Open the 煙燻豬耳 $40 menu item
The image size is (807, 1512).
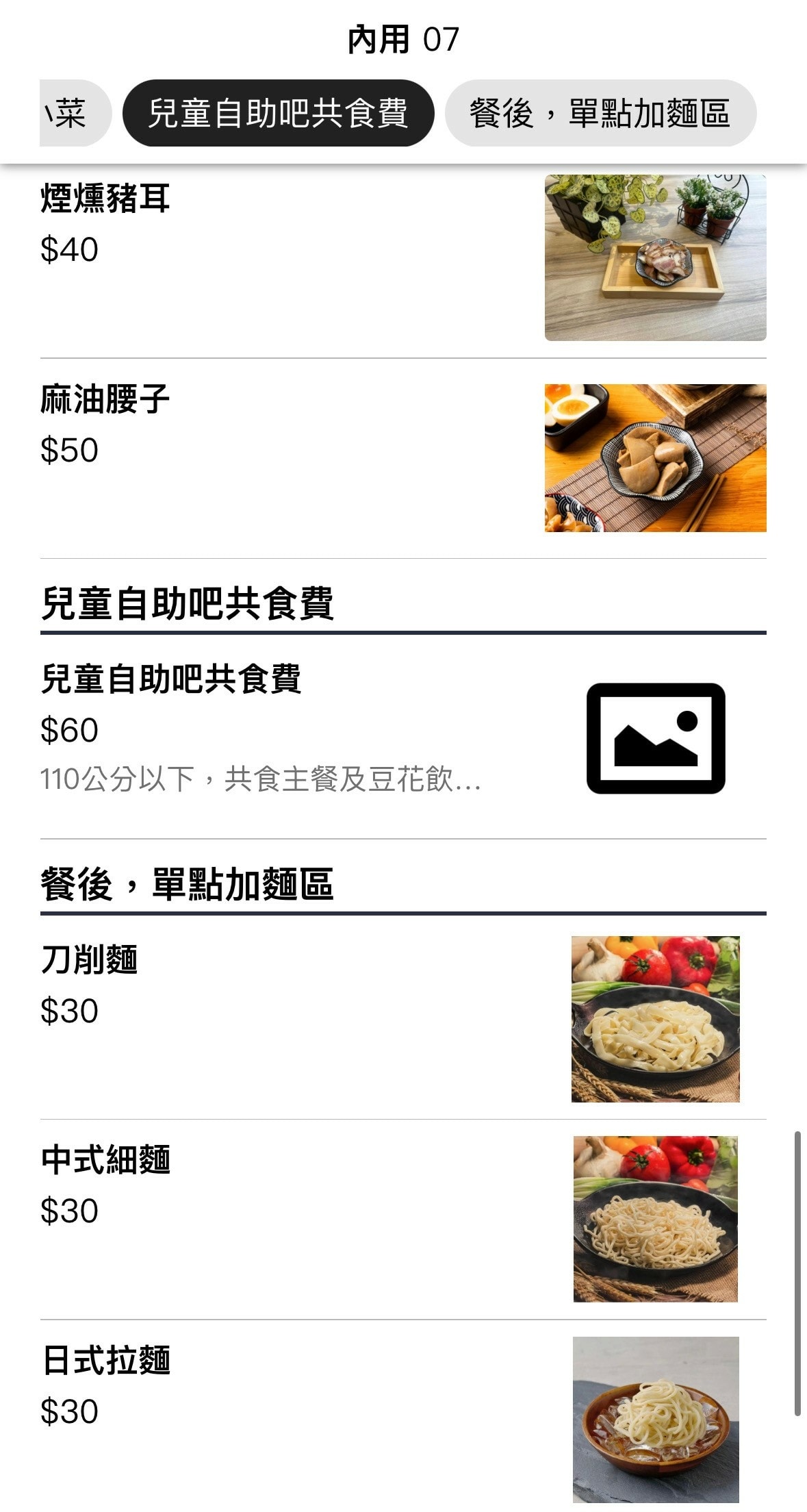coord(402,258)
